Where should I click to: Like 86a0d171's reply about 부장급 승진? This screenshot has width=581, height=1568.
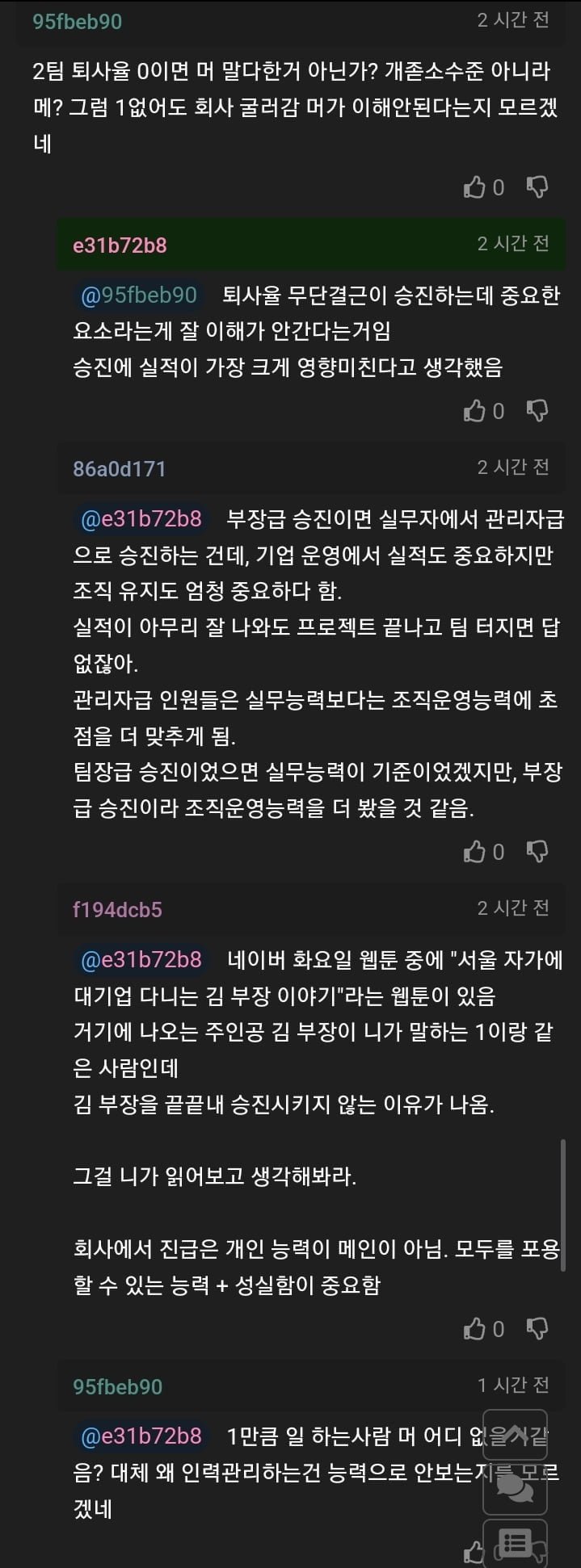coord(474,851)
